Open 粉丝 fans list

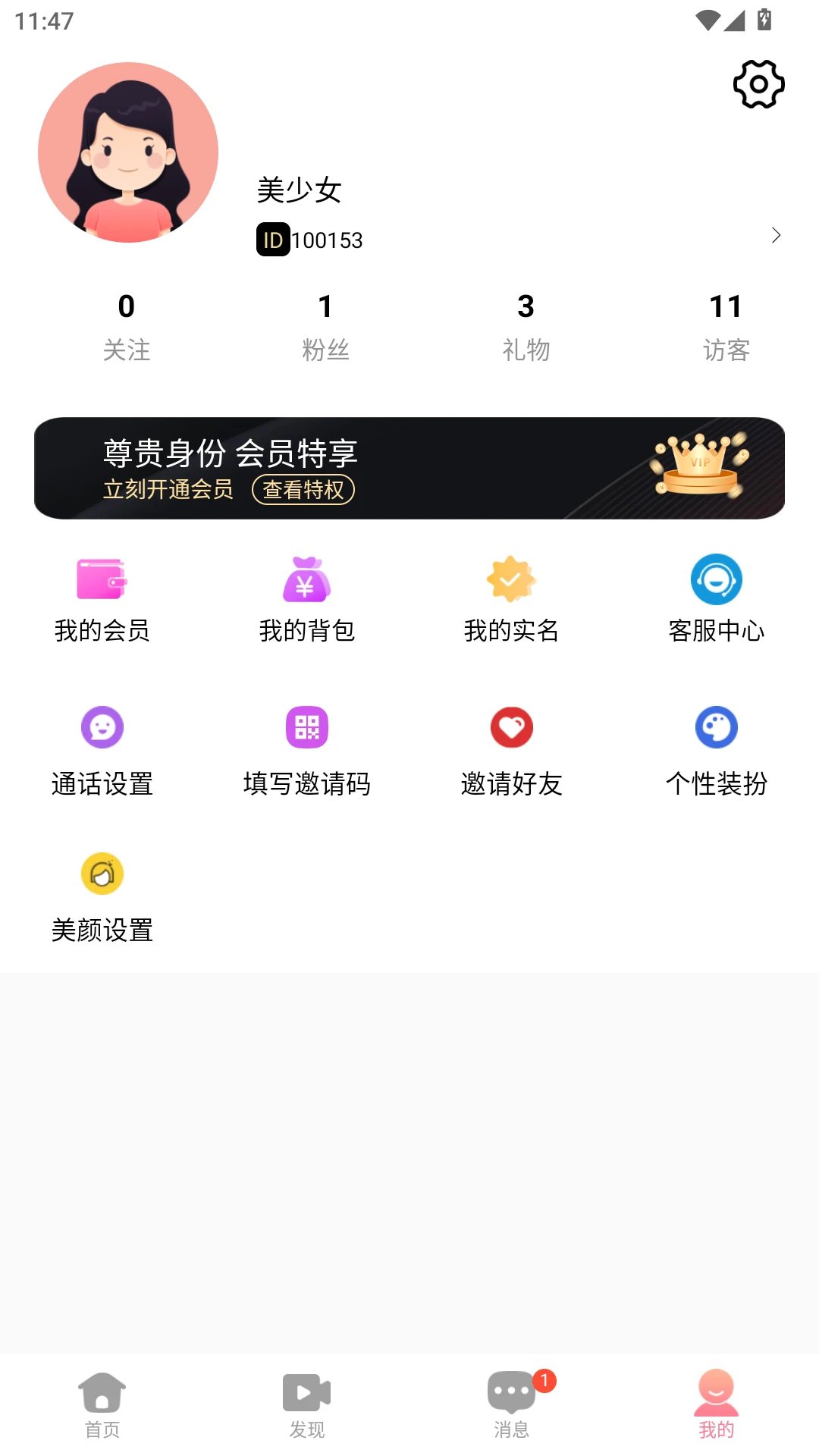(x=326, y=326)
